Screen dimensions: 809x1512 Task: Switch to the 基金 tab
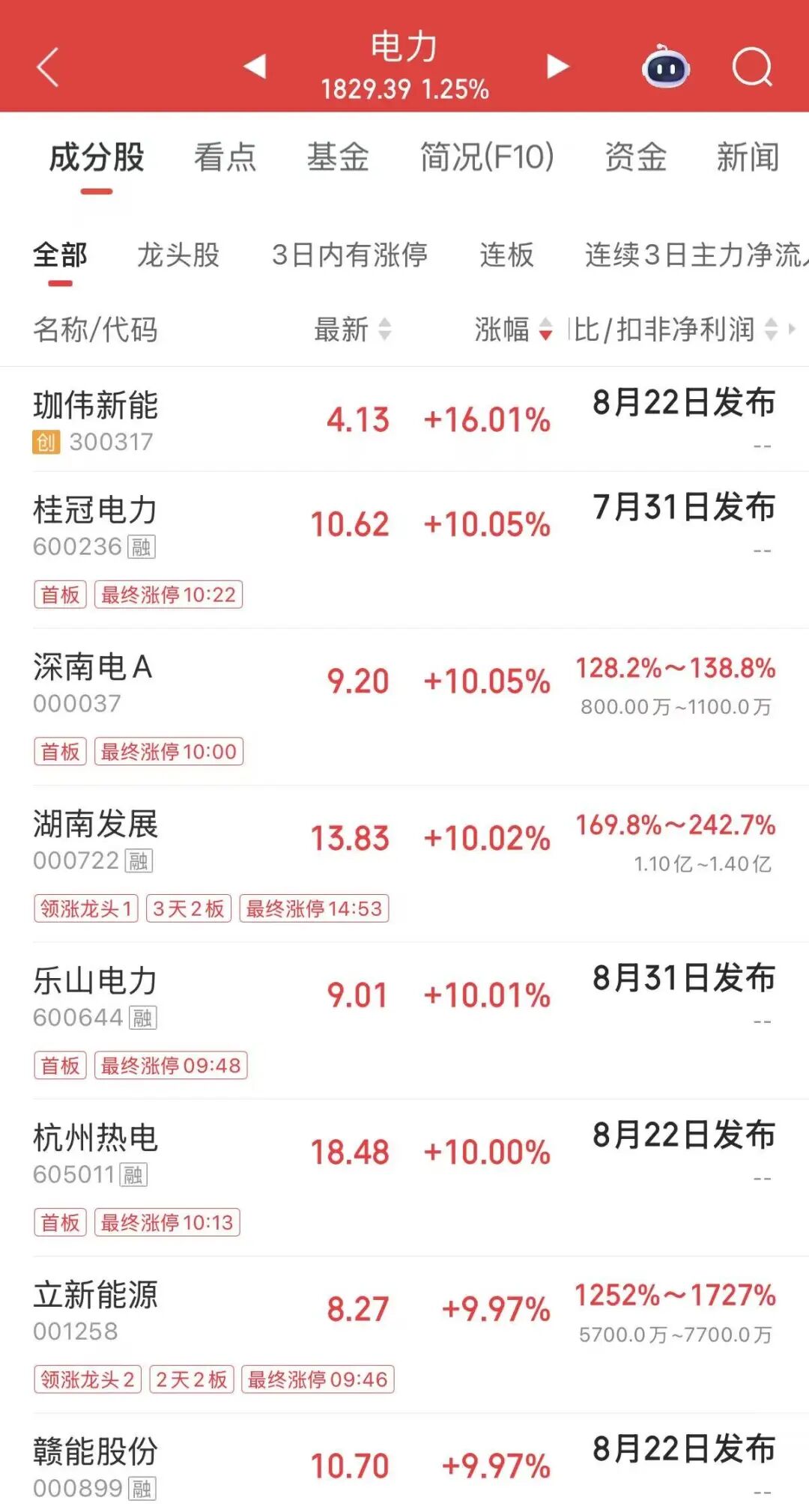pos(338,157)
